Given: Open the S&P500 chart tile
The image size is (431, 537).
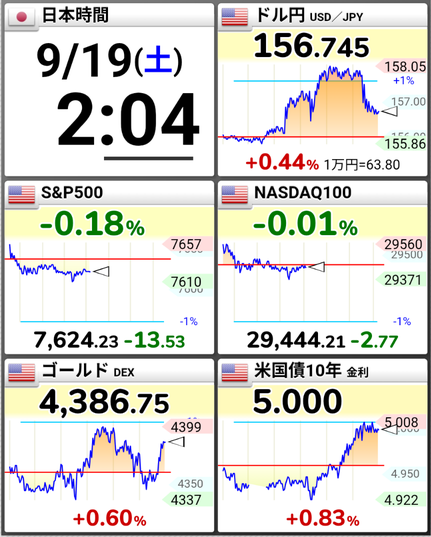Looking at the screenshot, I should point(109,267).
